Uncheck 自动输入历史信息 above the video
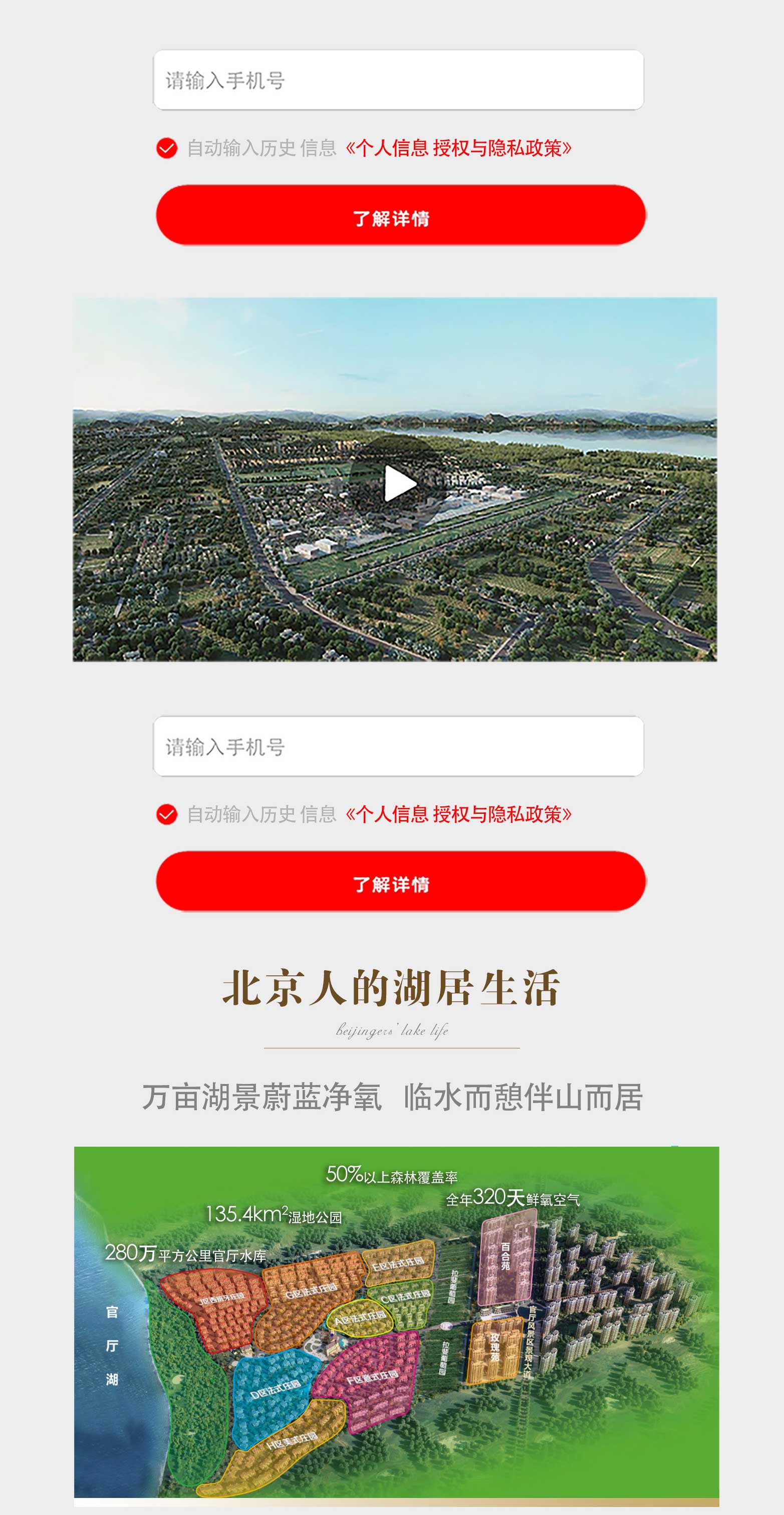The image size is (784, 1515). tap(167, 148)
